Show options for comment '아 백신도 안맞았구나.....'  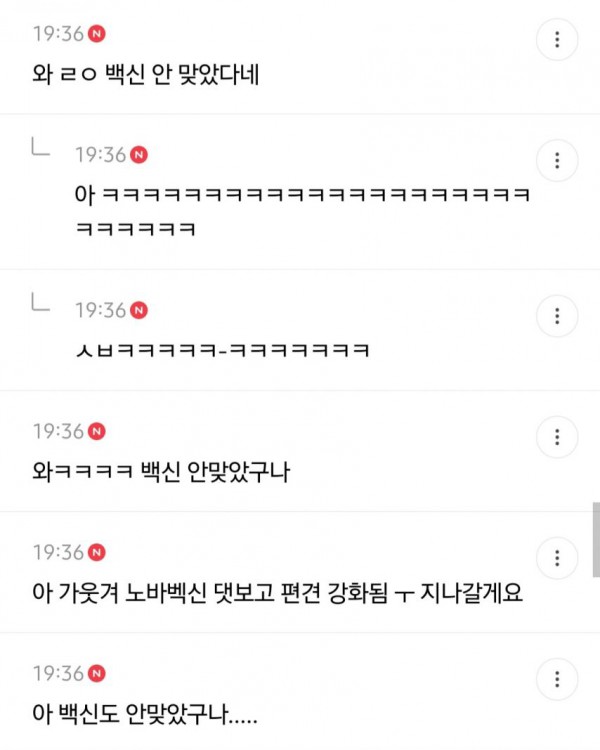(557, 679)
